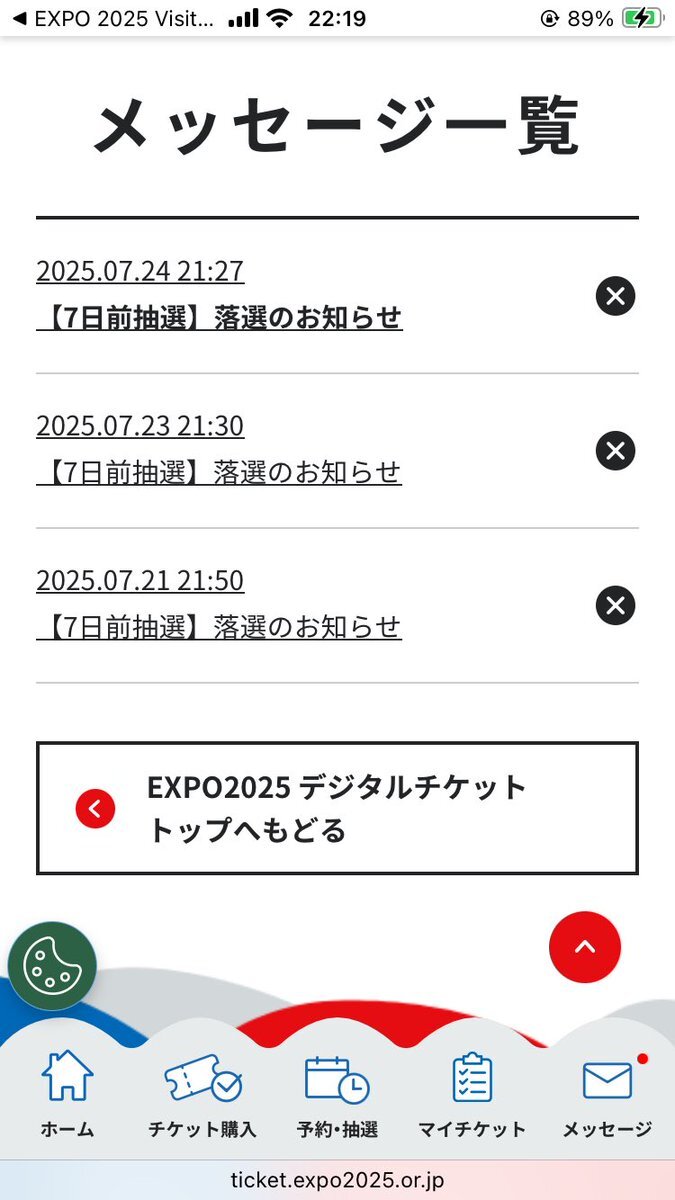Open the メッセージ tab

pos(607,1094)
